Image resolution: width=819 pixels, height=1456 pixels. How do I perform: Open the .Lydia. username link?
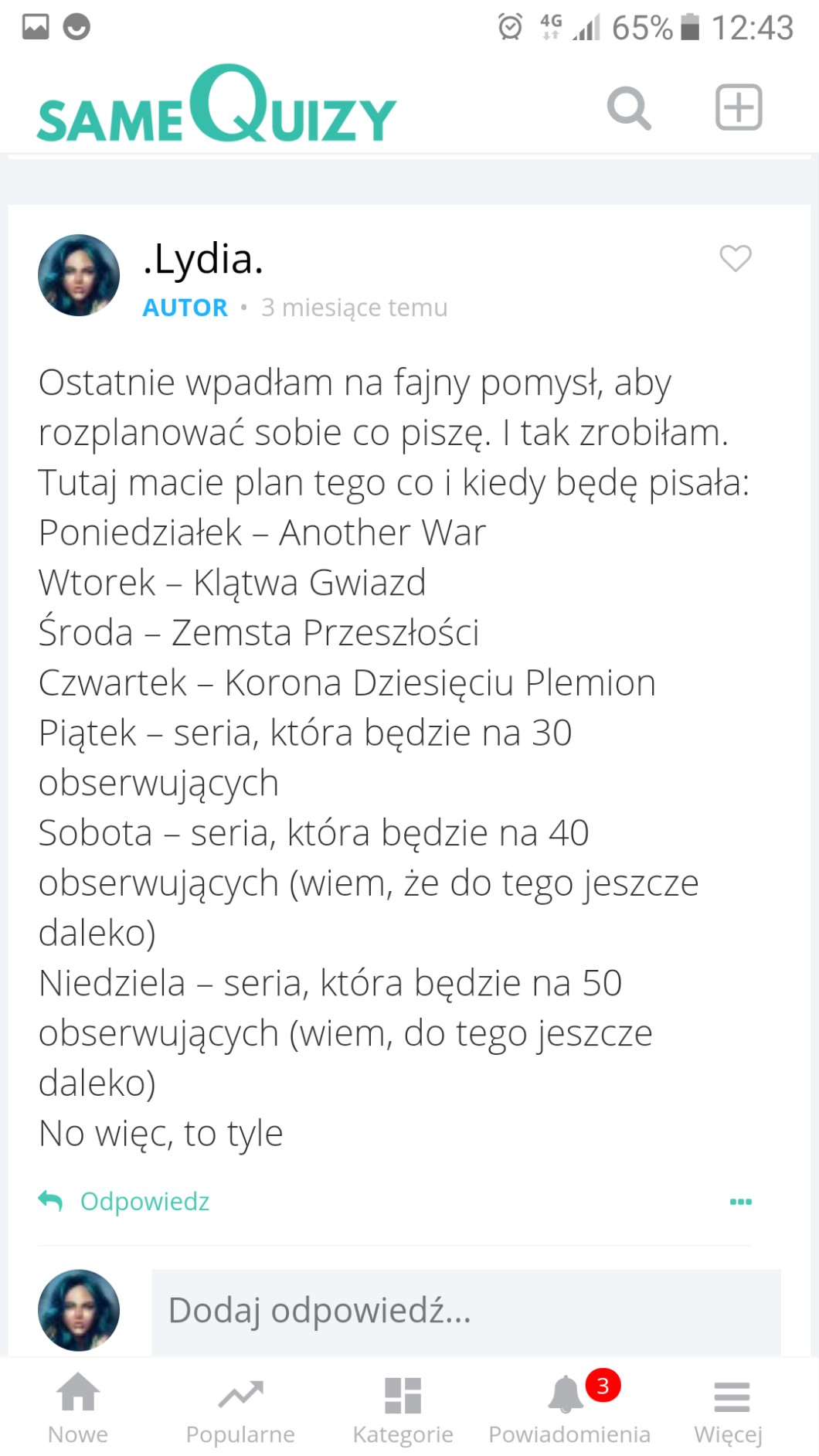(x=203, y=260)
